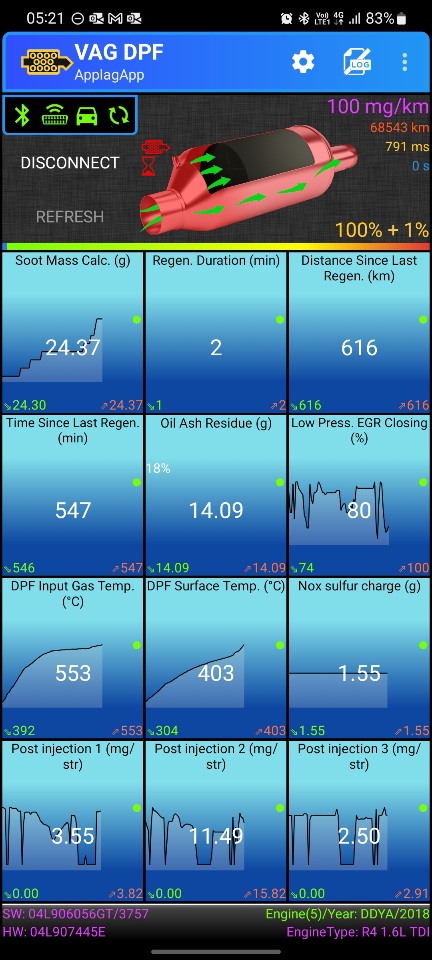Image resolution: width=432 pixels, height=960 pixels.
Task: Select the Distance Since Last Regen. tile
Action: [x=359, y=331]
